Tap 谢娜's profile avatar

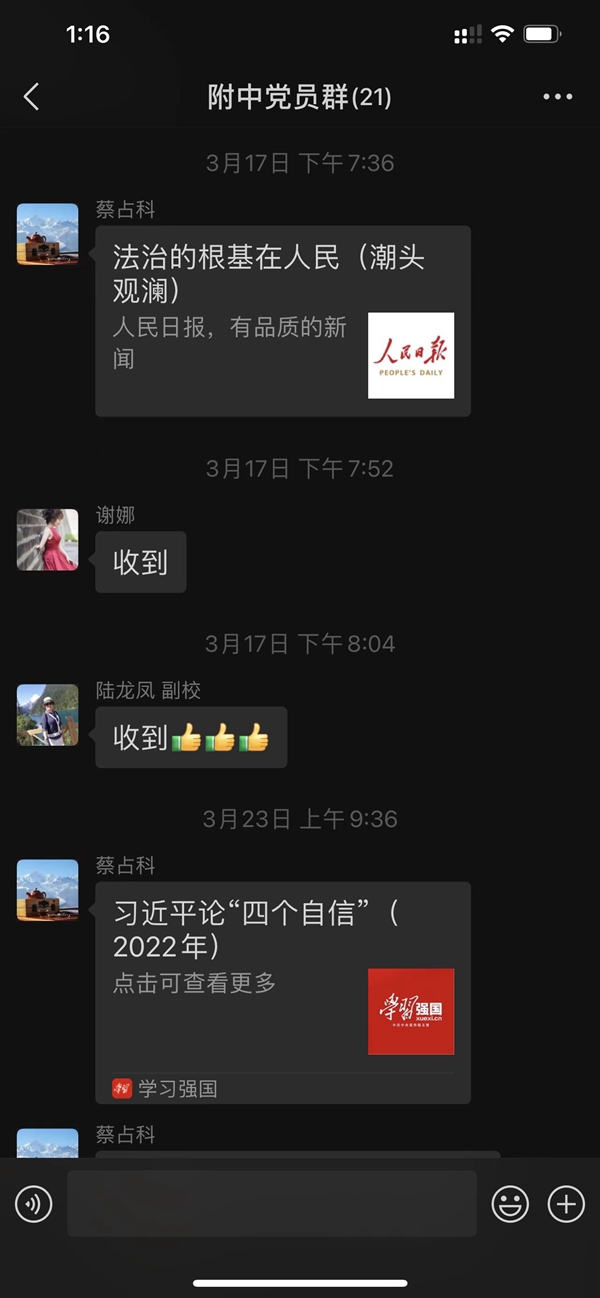coord(47,540)
